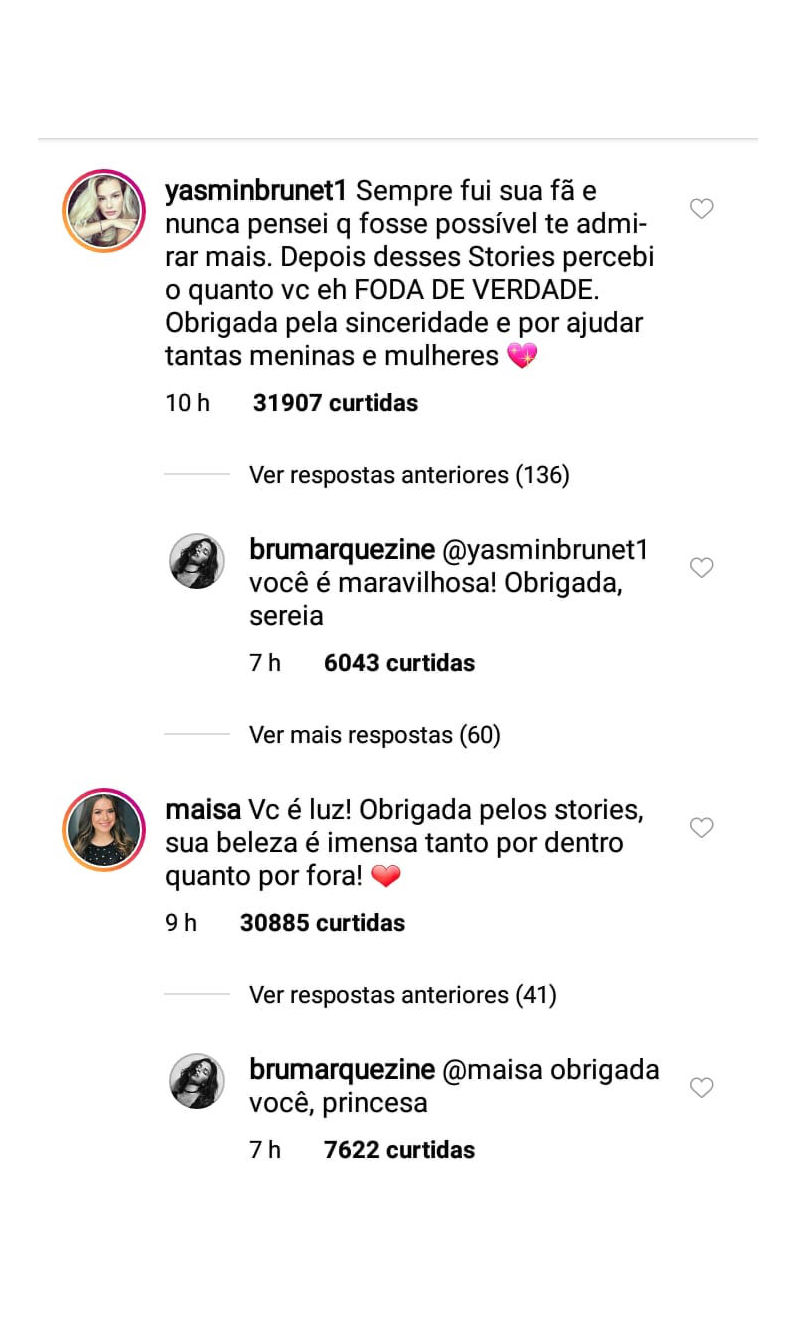Like brumarquezine's reply to yasminbrunet1

tap(702, 567)
